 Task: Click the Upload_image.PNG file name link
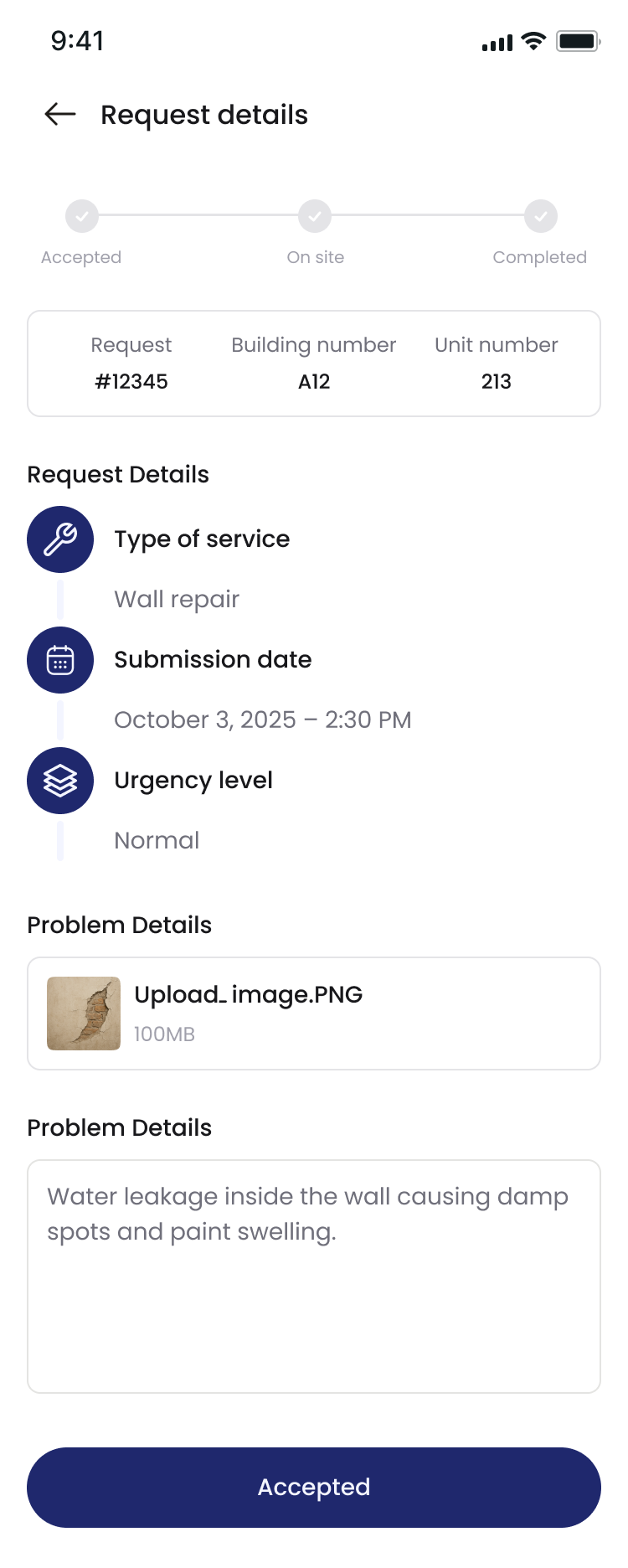click(249, 994)
